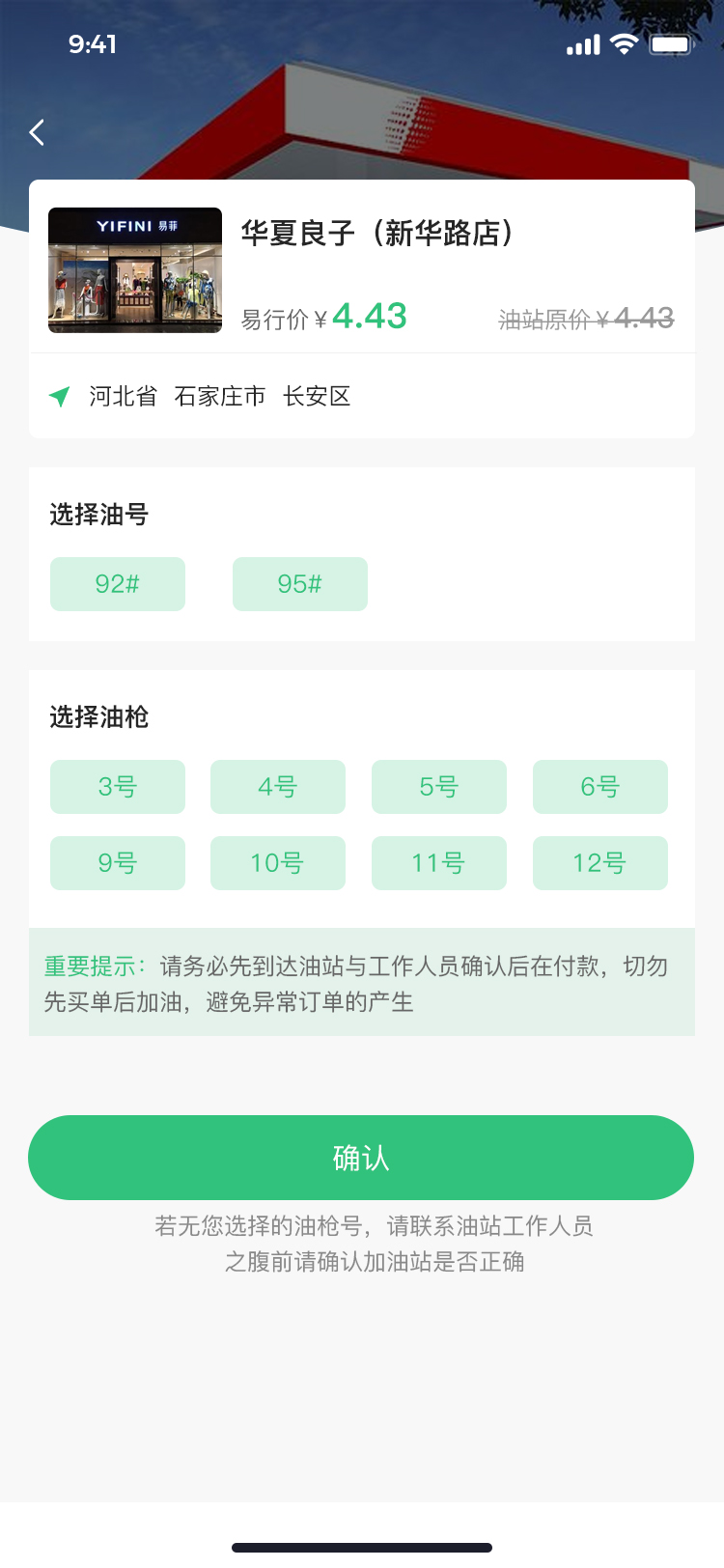Image resolution: width=724 pixels, height=1568 pixels.
Task: Pick fuel gun 6号
Action: 599,787
